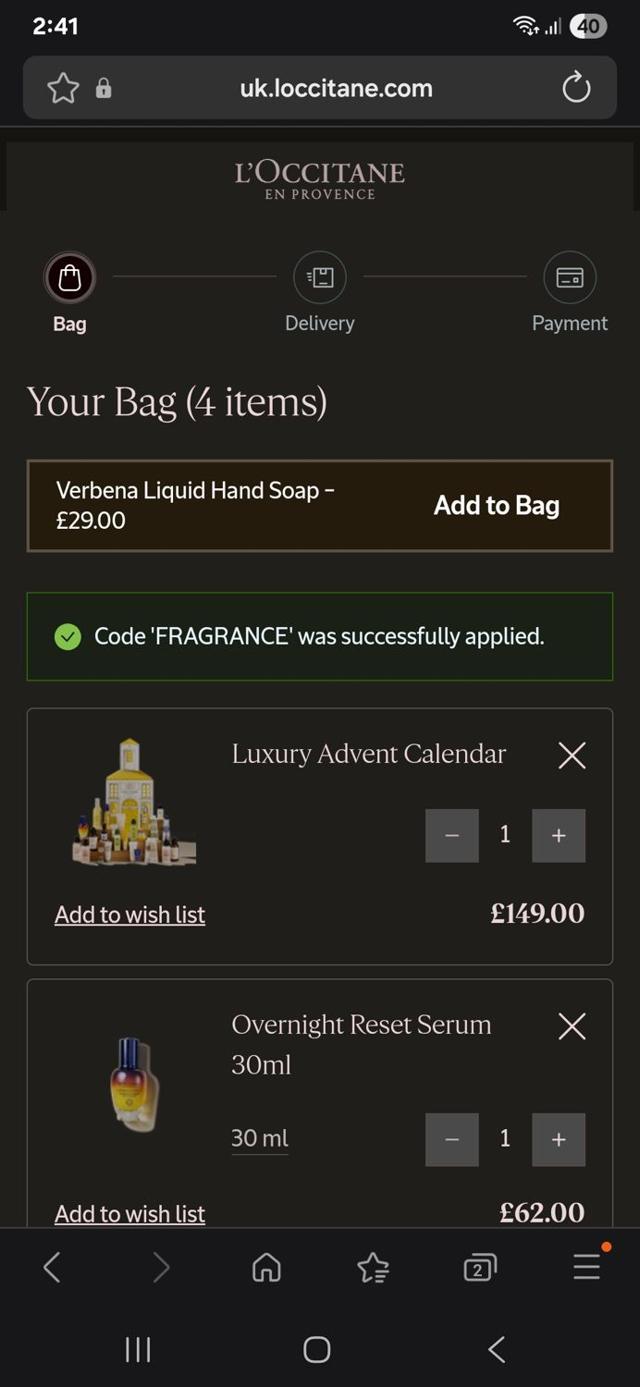Remove Overnight Reset Serum from bag
Image resolution: width=640 pixels, height=1387 pixels.
(x=571, y=1026)
